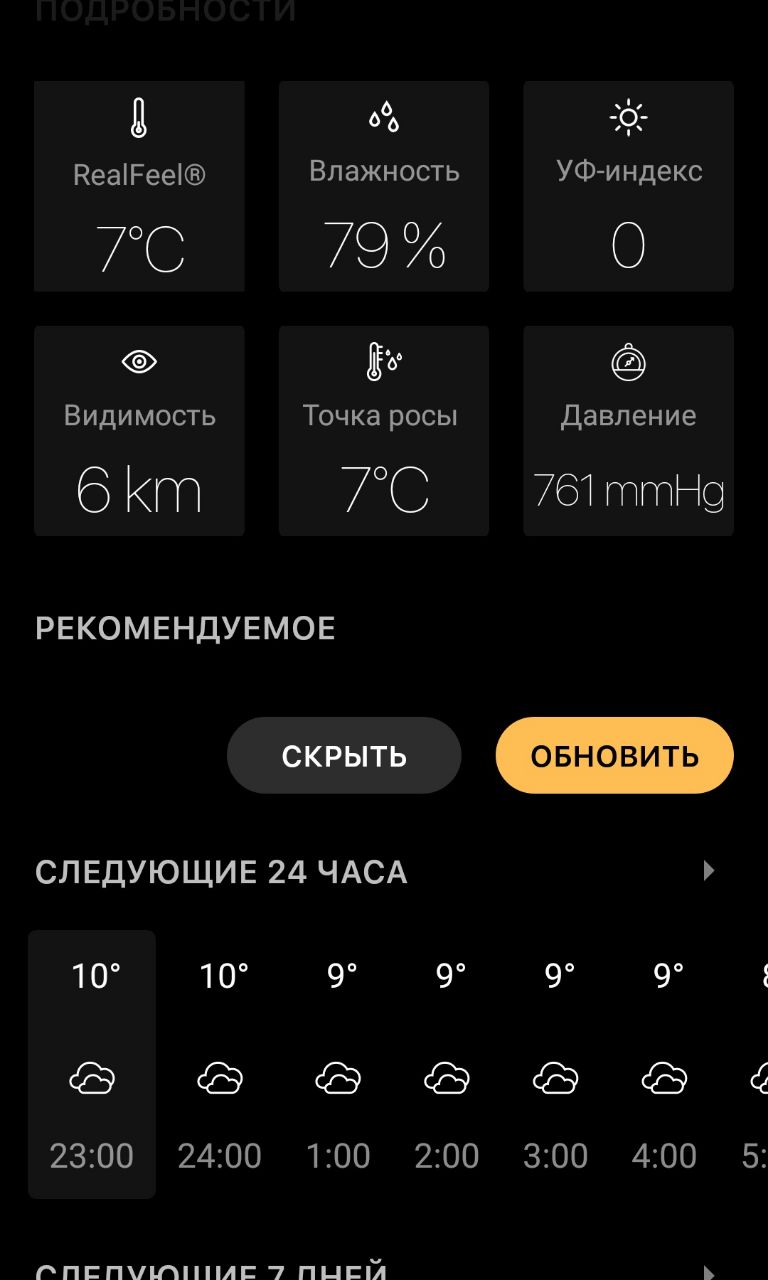This screenshot has width=768, height=1280.
Task: Show the 4:00 hourly forecast
Action: point(664,1064)
